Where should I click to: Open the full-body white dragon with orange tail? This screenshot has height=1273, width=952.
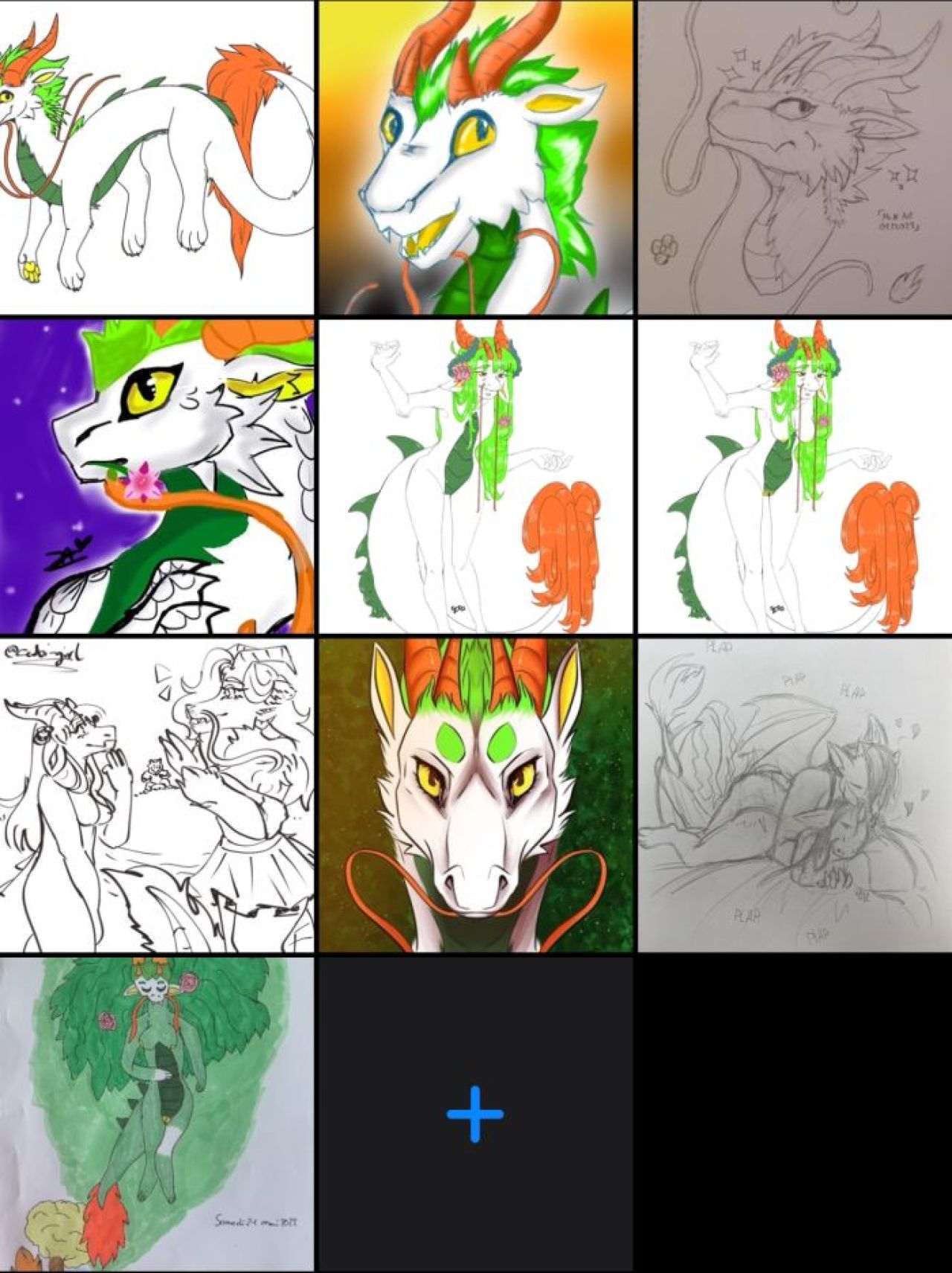point(156,158)
